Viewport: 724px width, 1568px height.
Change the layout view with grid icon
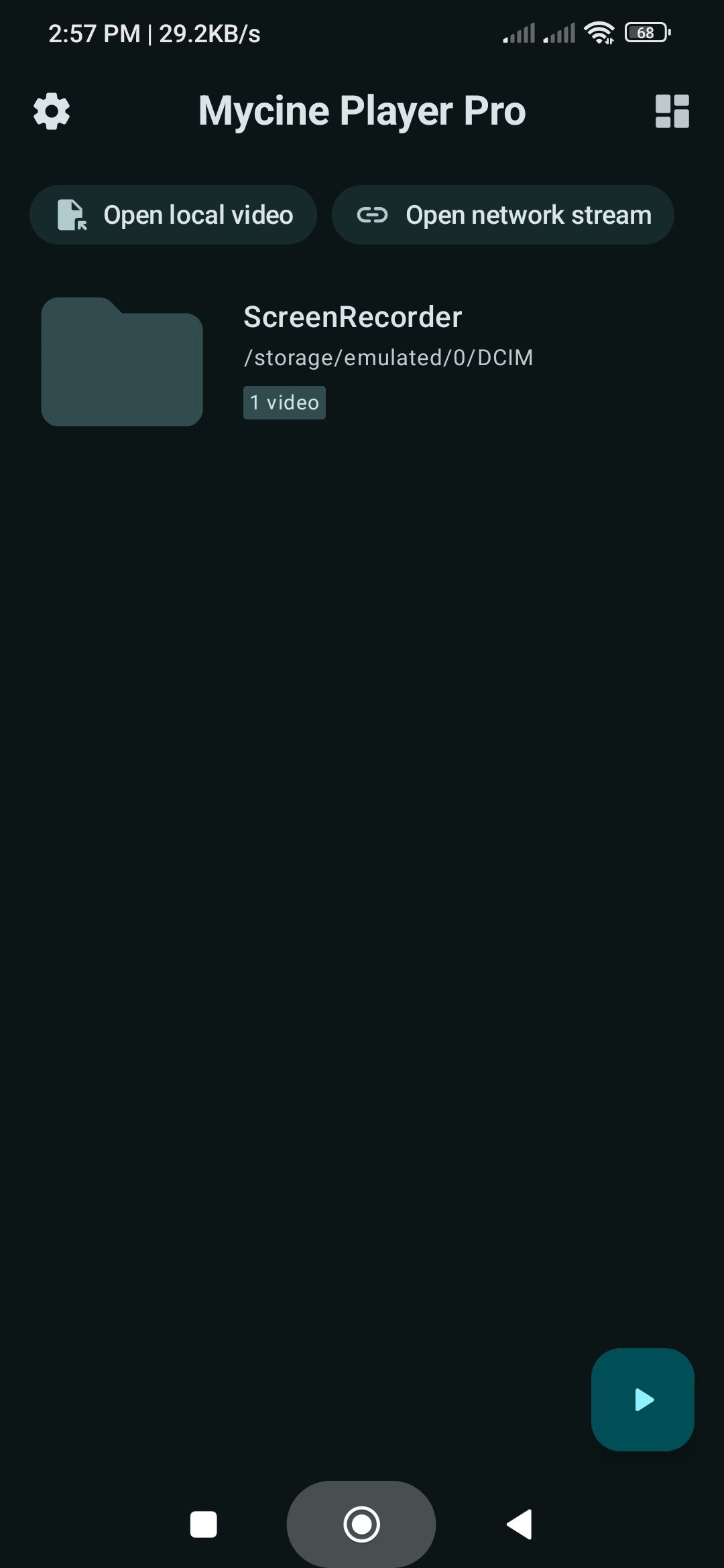tap(672, 111)
